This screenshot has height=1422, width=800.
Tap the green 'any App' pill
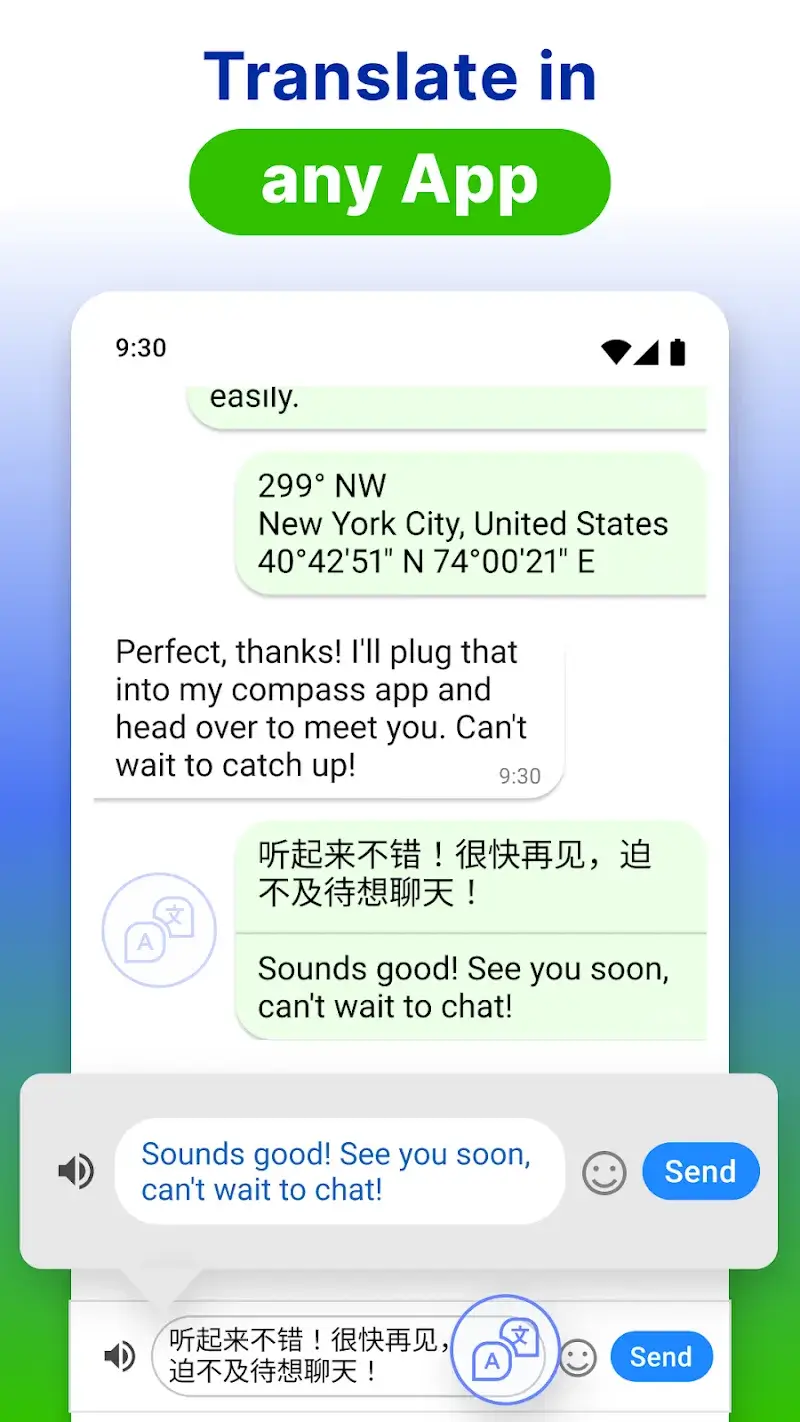tap(400, 181)
